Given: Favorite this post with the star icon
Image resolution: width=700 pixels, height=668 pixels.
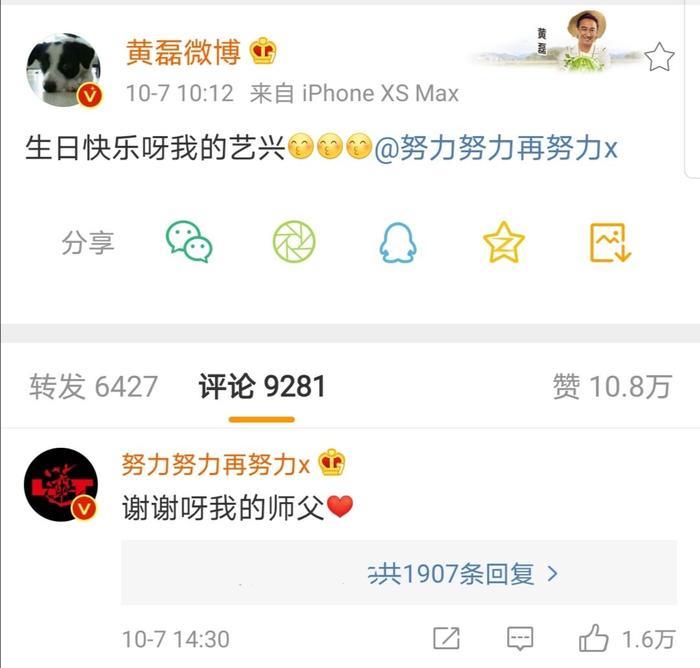Looking at the screenshot, I should [659, 58].
